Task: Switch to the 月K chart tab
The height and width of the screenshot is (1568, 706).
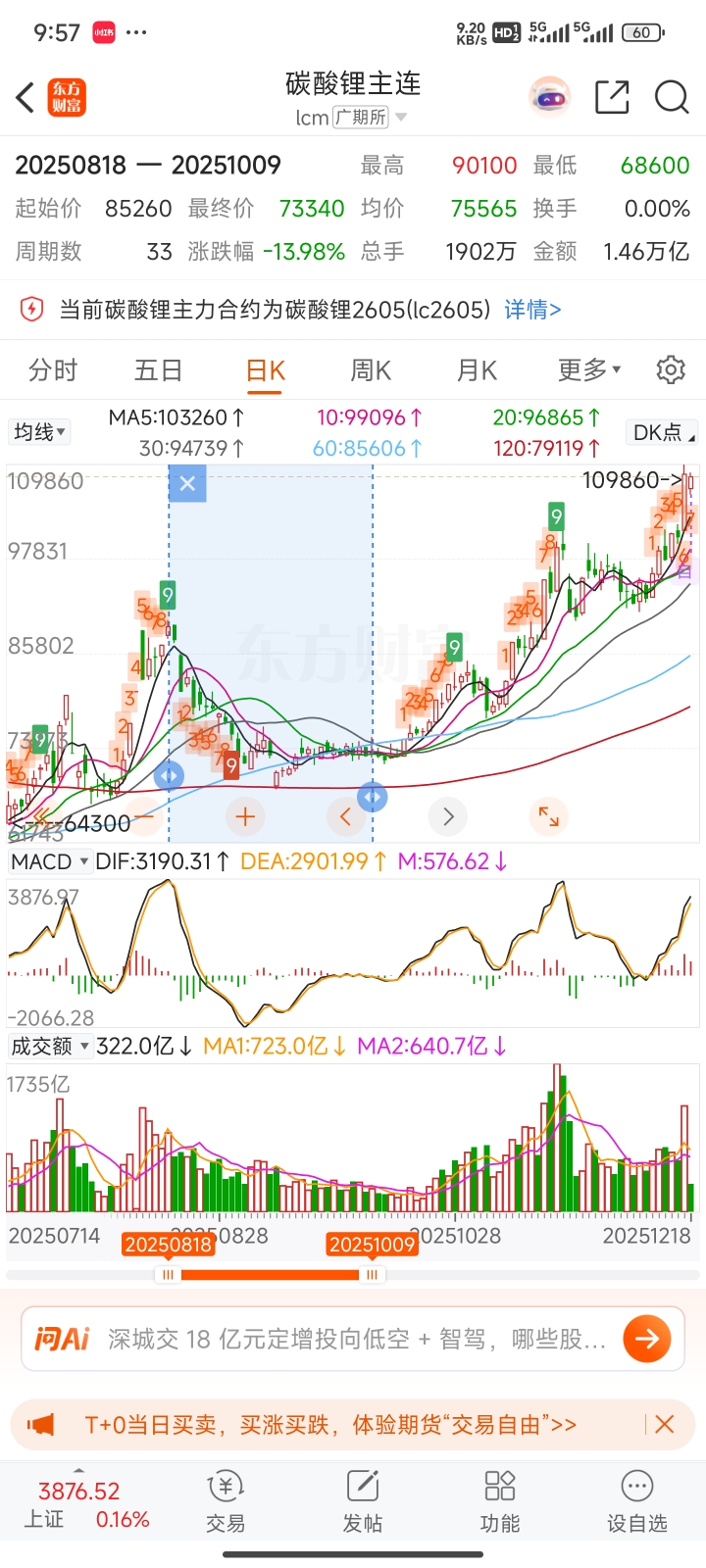Action: tap(477, 370)
